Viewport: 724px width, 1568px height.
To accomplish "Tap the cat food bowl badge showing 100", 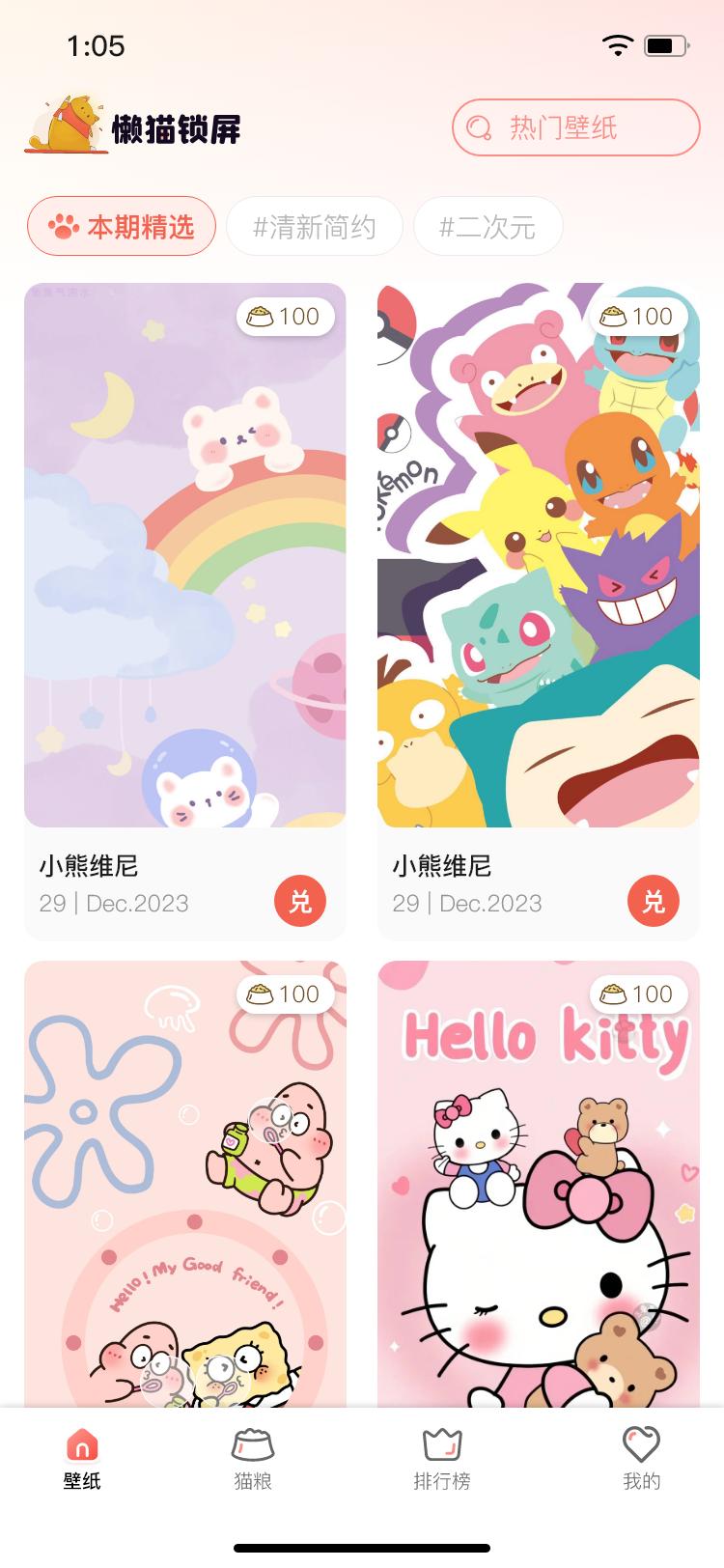I will [x=287, y=315].
